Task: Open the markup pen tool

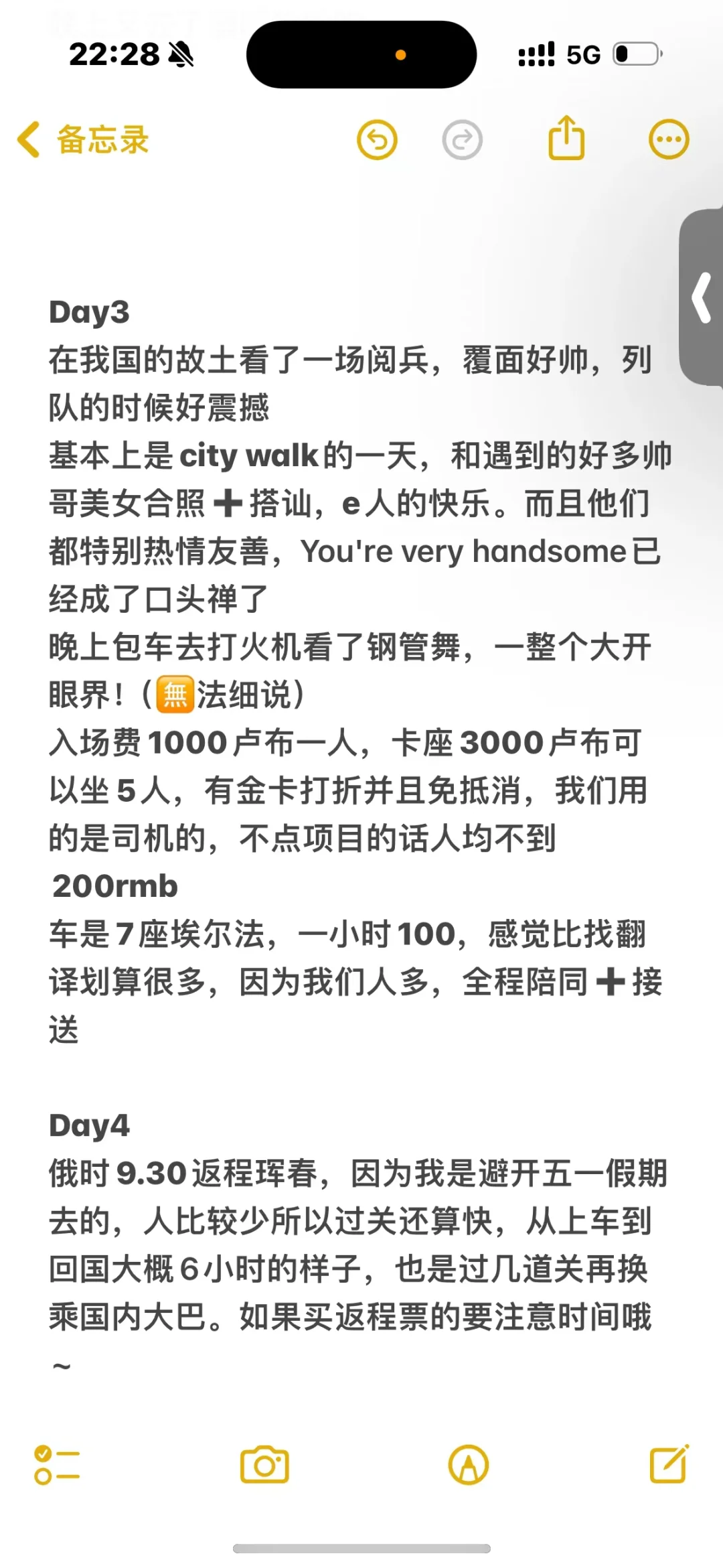Action: point(469,1465)
